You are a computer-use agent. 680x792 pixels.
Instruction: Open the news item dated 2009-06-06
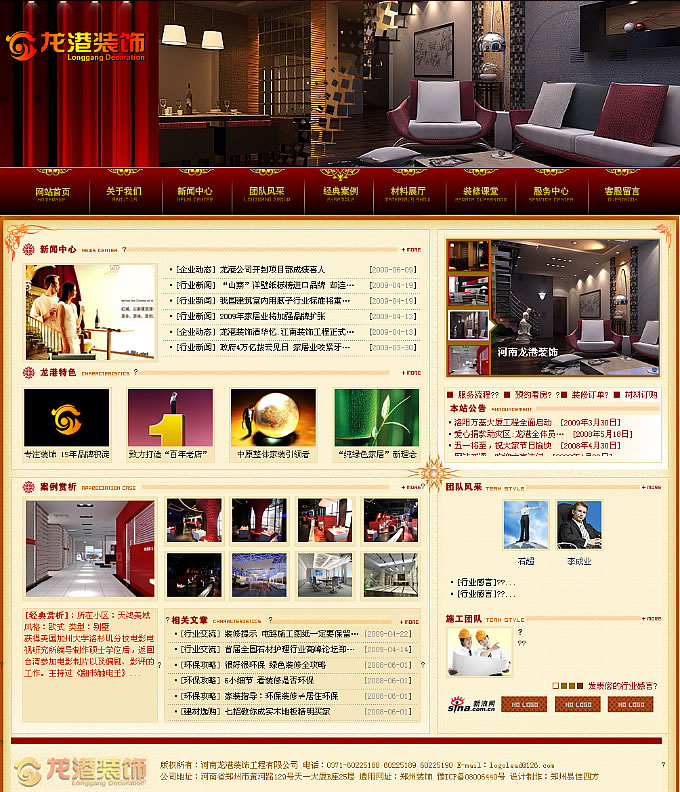click(x=272, y=270)
